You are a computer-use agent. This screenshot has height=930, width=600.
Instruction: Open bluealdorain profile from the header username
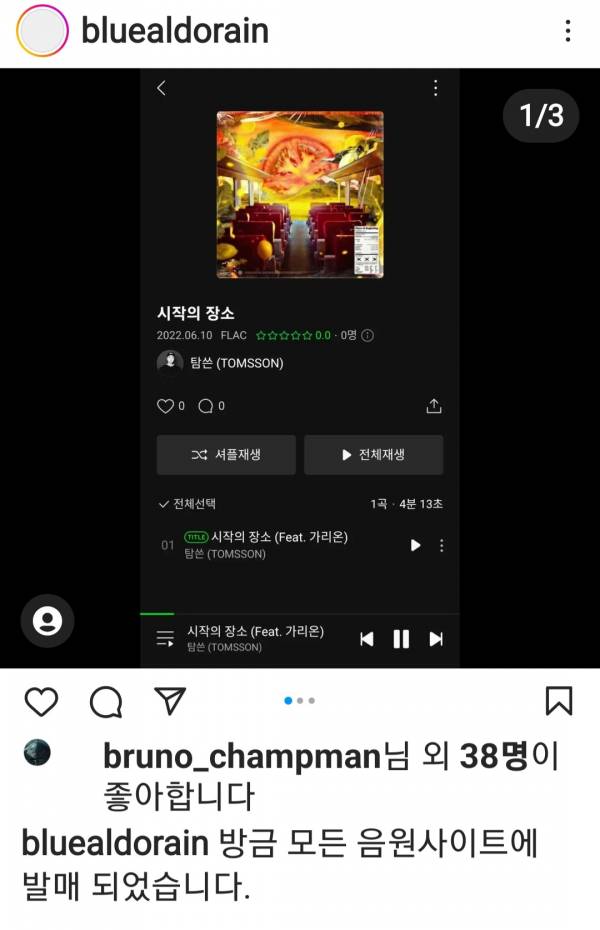[x=174, y=31]
